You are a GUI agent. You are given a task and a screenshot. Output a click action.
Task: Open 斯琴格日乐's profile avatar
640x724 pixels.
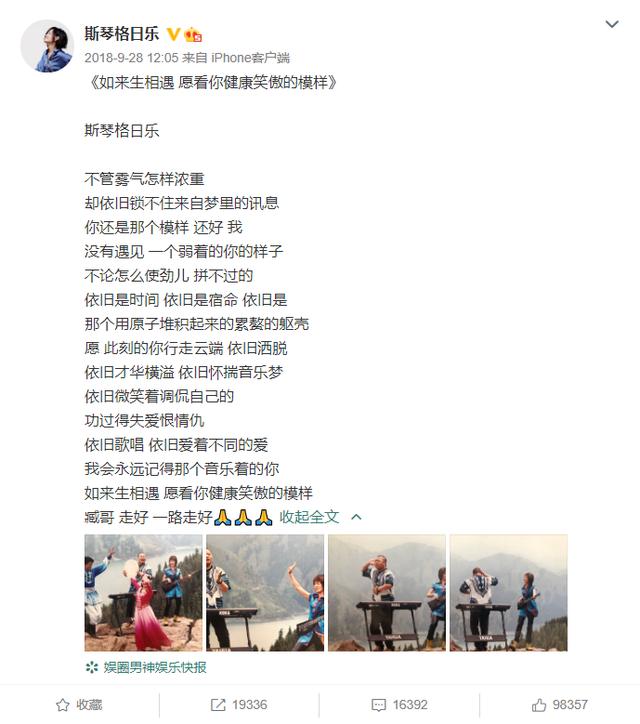pyautogui.click(x=47, y=46)
